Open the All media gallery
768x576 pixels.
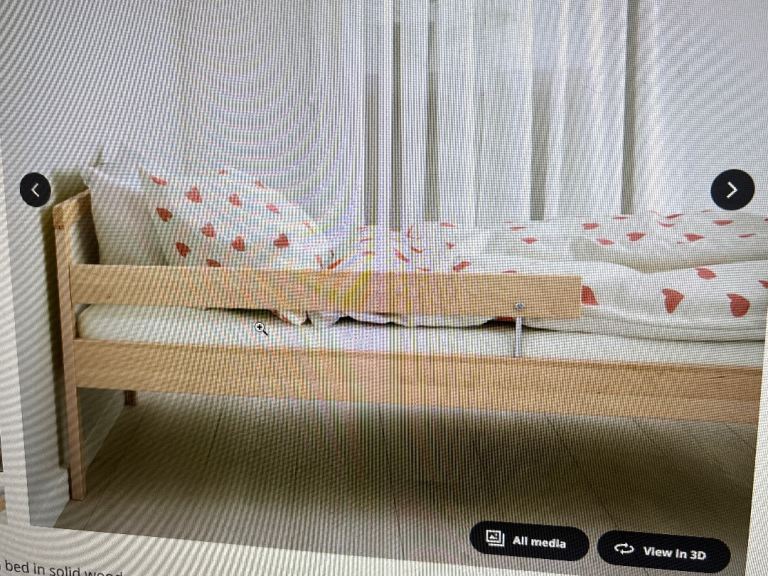529,542
